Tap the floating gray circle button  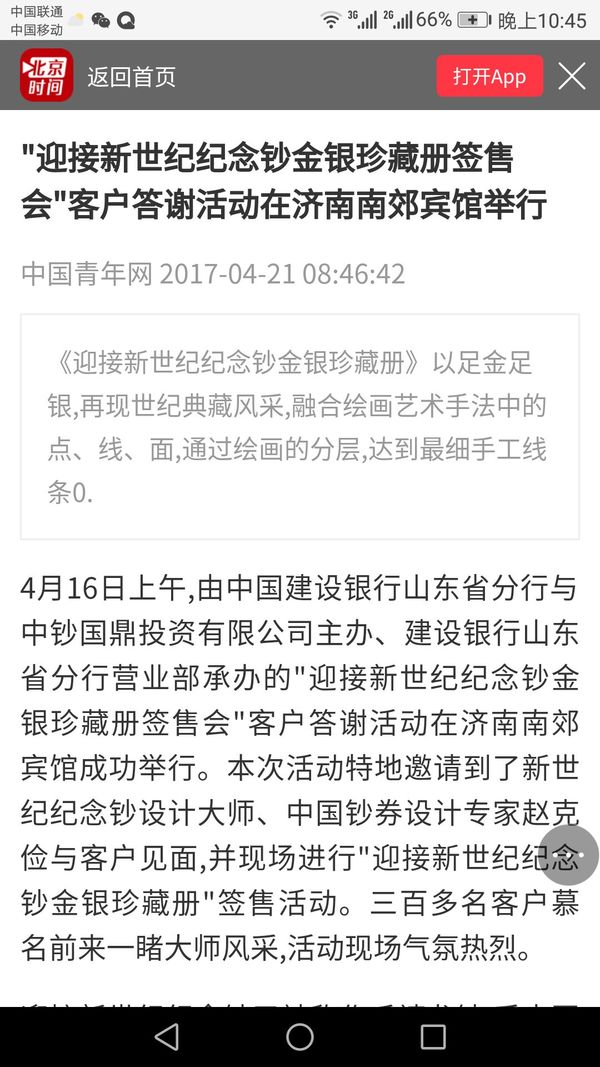click(569, 855)
